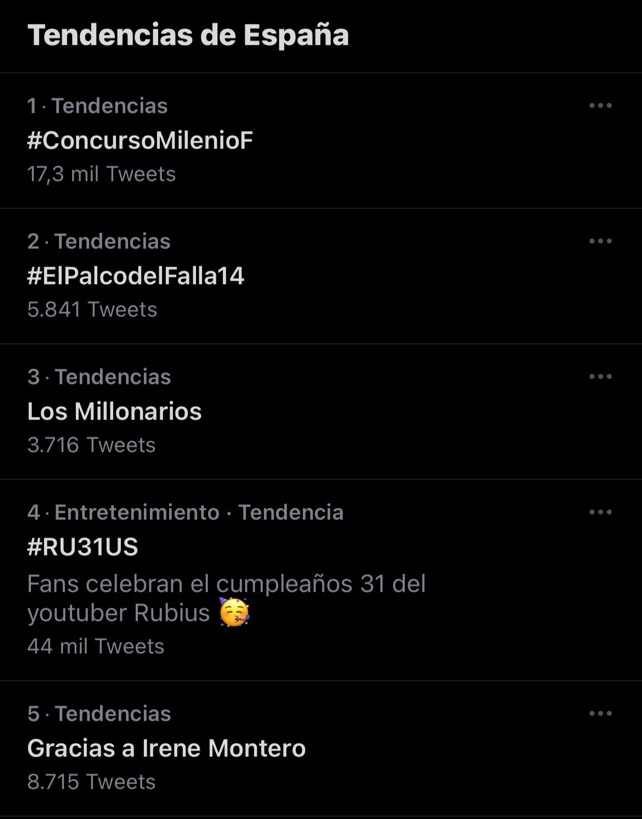This screenshot has width=642, height=819.
Task: Open more options for #ConcursoMilenioF
Action: click(x=600, y=106)
